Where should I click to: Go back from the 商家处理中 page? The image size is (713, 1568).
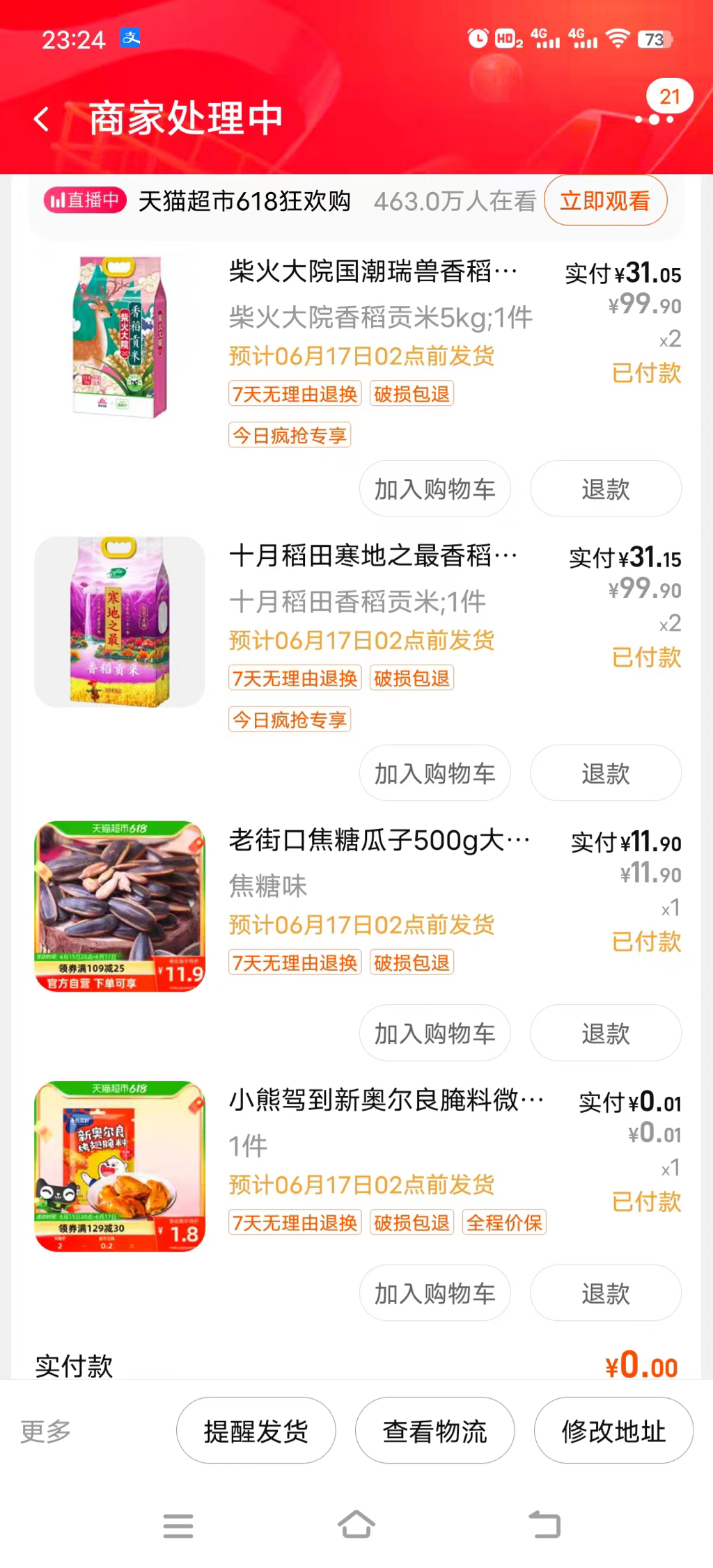click(42, 119)
